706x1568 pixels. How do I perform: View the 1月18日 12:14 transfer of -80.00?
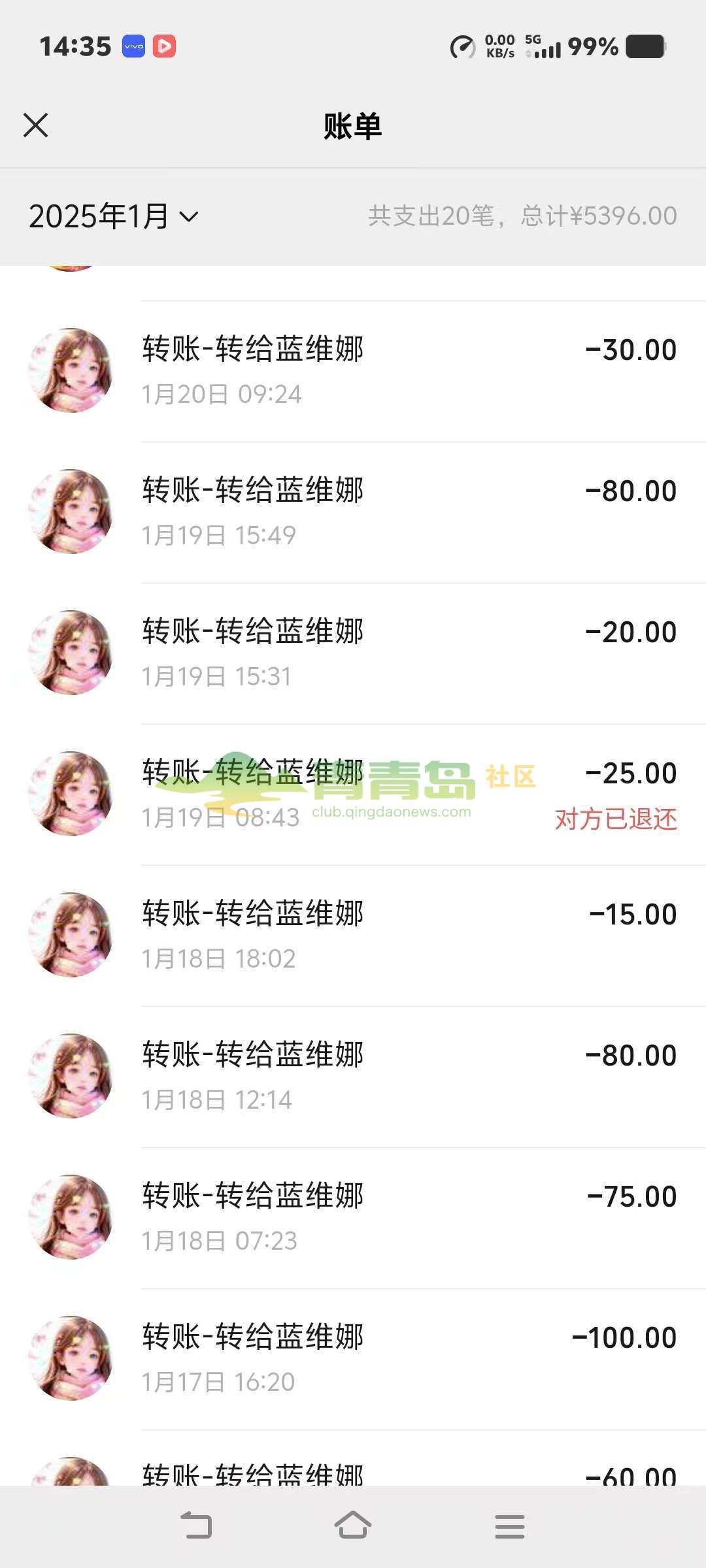[353, 1077]
